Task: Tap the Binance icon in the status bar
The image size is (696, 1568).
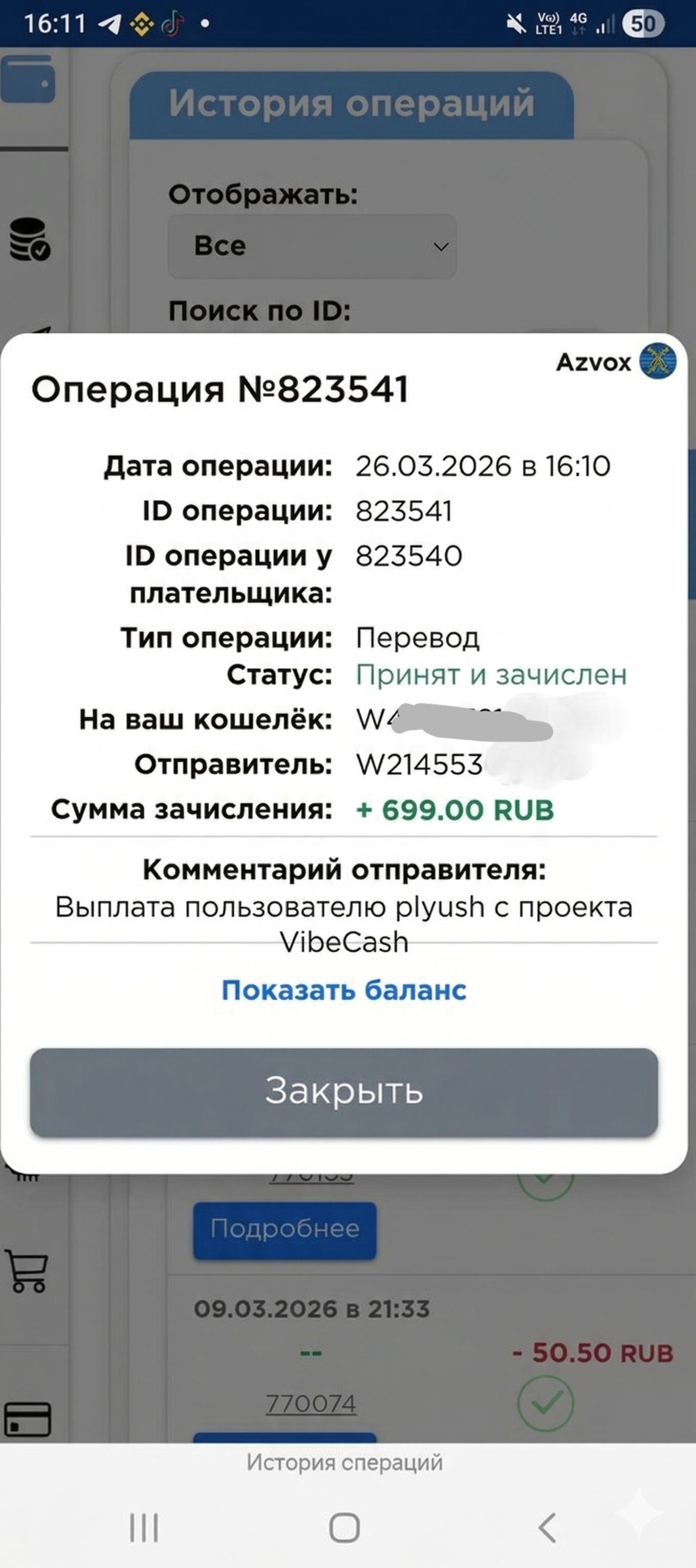Action: click(142, 23)
